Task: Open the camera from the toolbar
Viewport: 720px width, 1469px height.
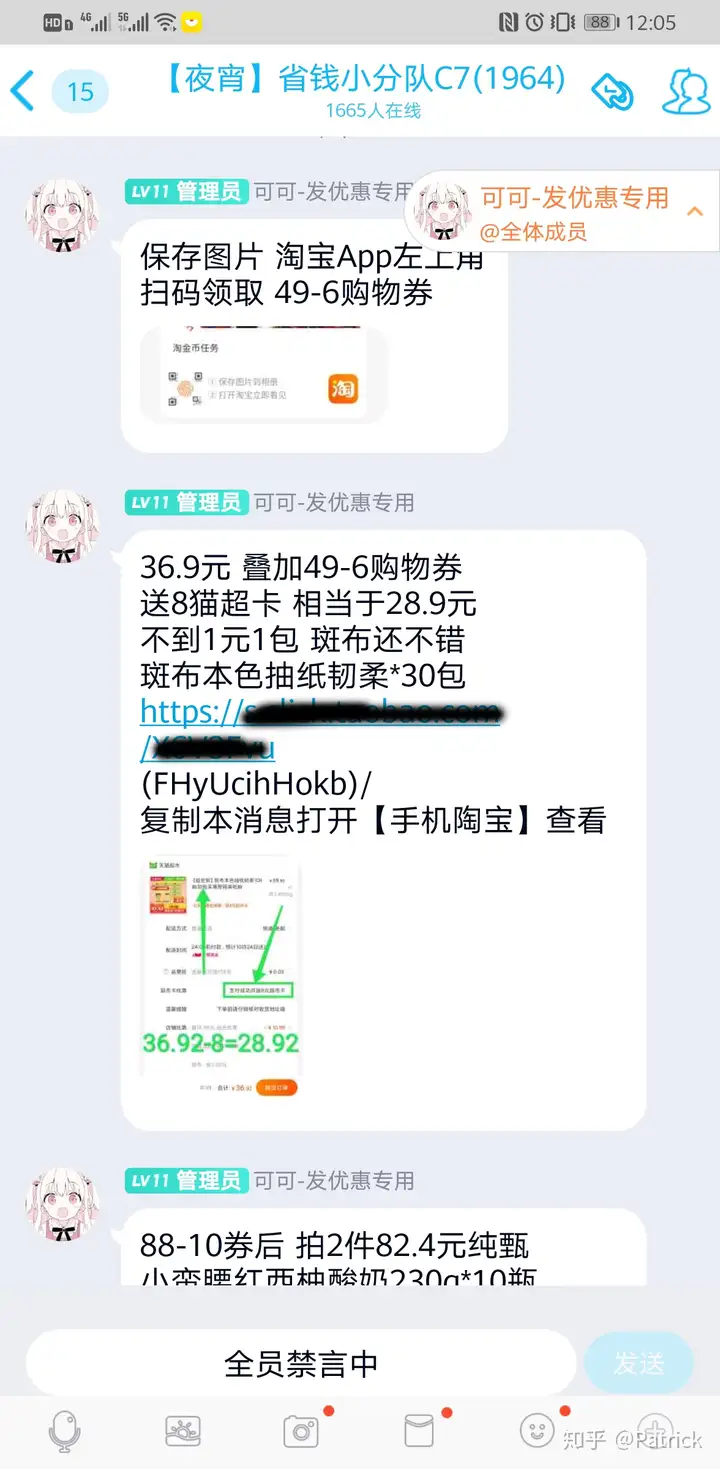Action: pyautogui.click(x=301, y=1432)
